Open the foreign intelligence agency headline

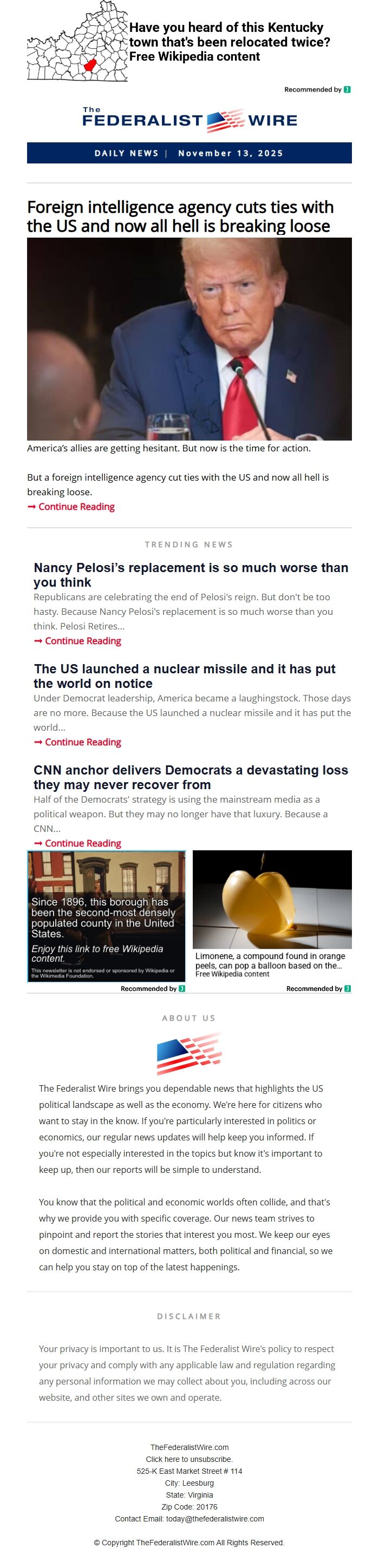180,216
